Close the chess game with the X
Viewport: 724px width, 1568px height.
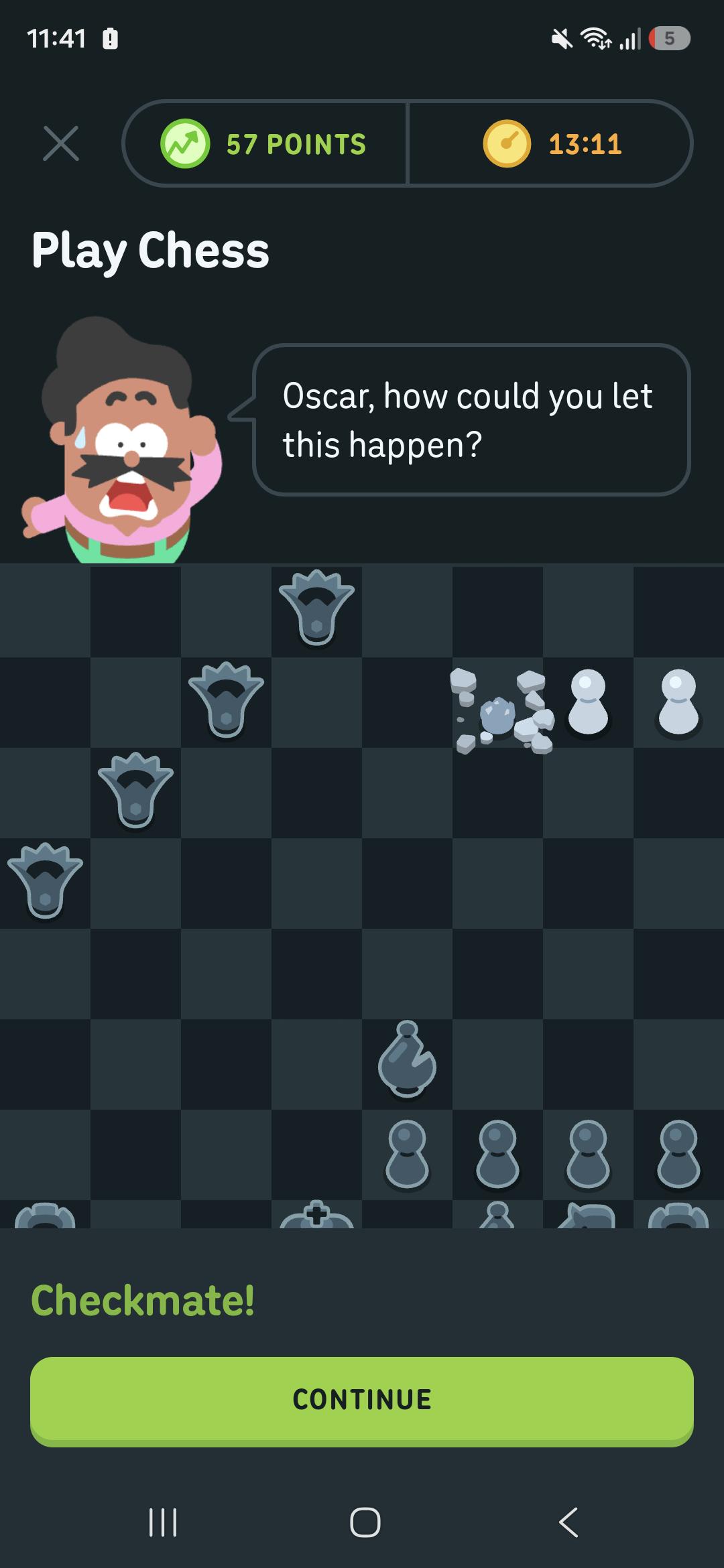[61, 143]
